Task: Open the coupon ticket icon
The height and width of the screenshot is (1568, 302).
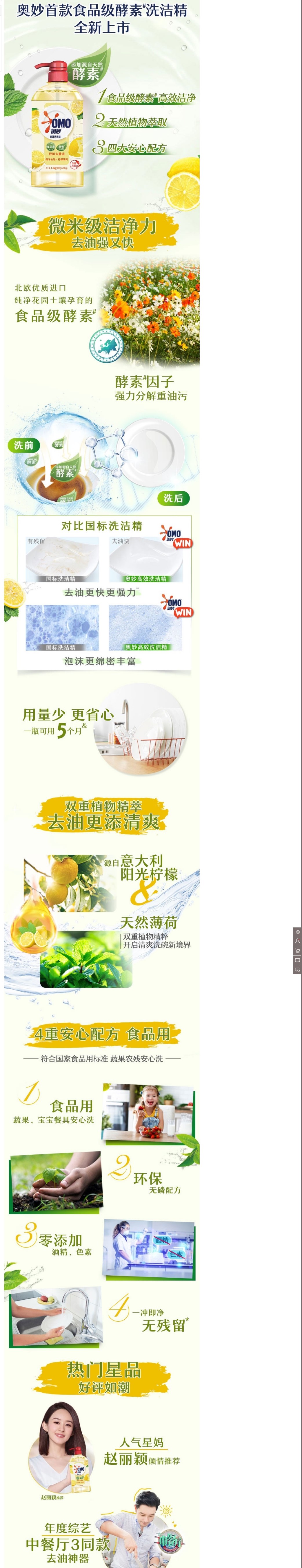Action: tap(298, 960)
